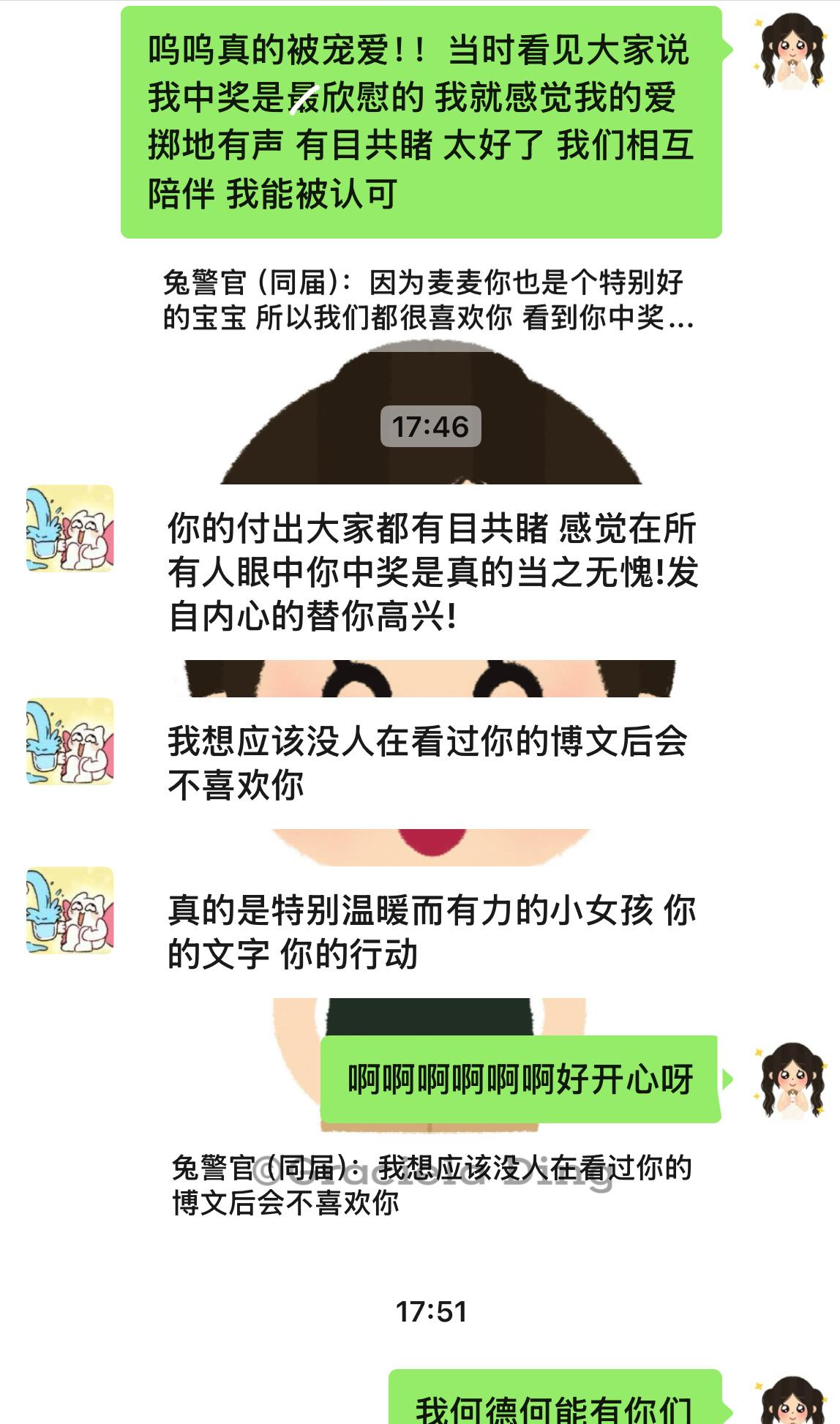Screen dimensions: 840x1424
Task: Tap avatar beside 你的付出大家都有目共睹 message
Action: 70,528
